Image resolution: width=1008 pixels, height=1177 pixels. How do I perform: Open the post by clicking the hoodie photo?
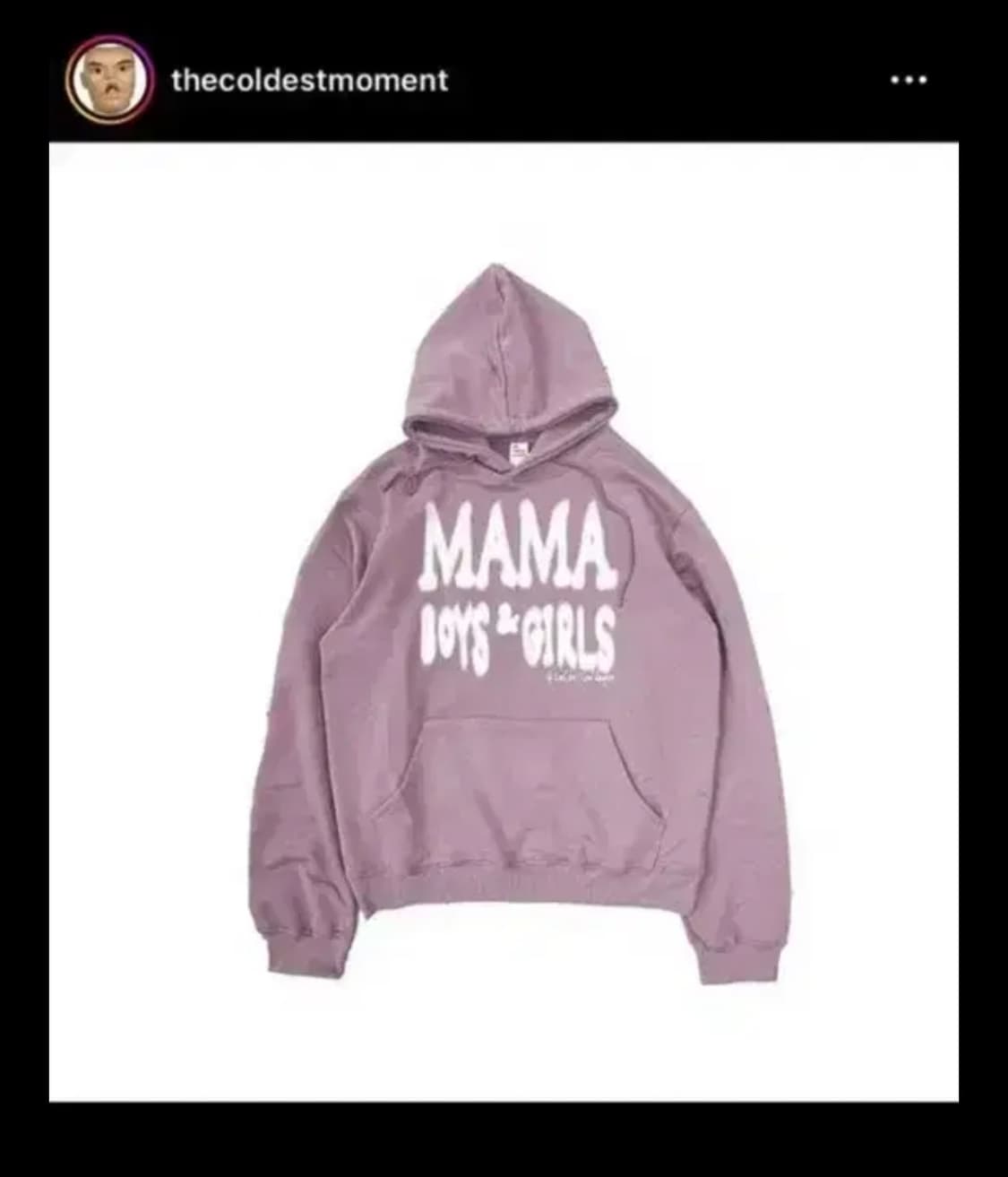tap(504, 627)
